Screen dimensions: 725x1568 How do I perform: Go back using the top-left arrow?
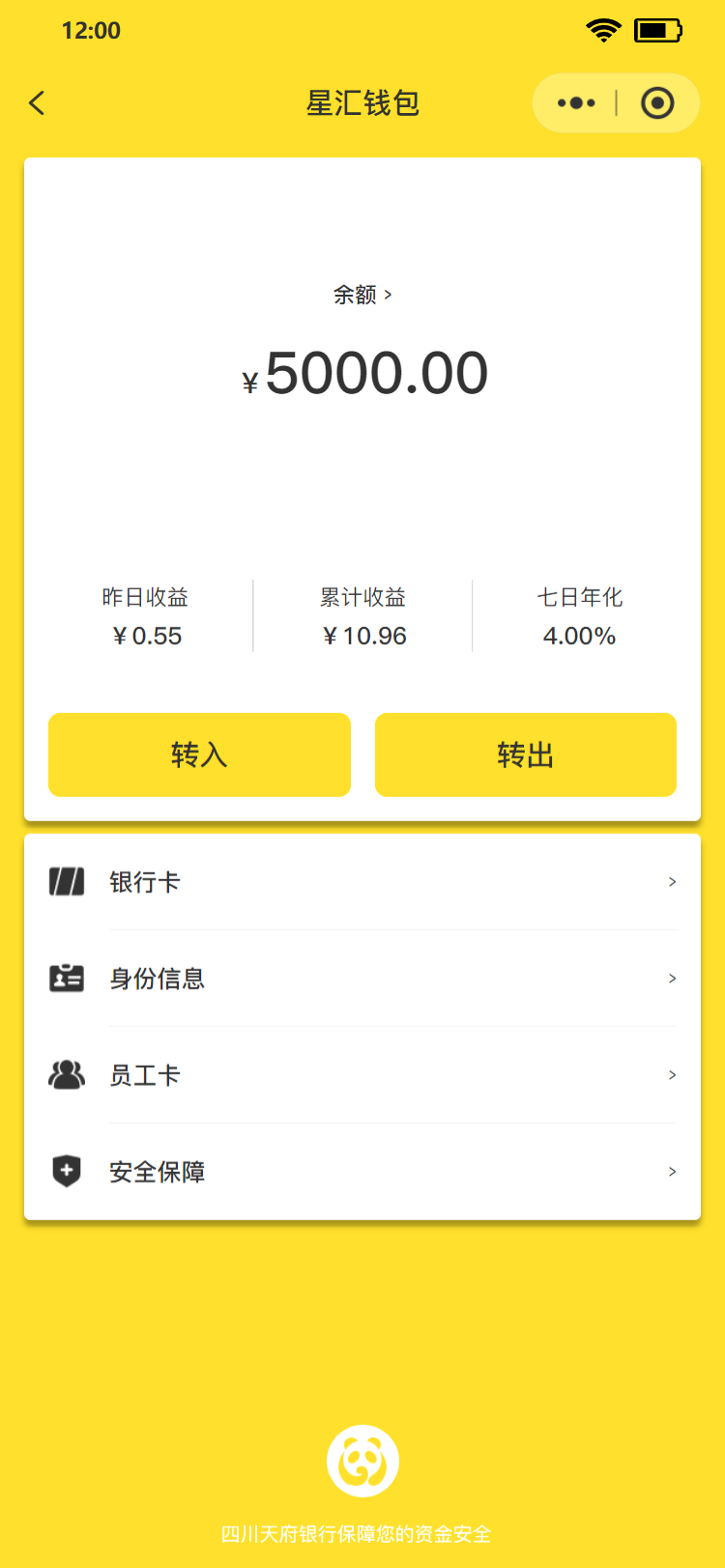pos(37,103)
